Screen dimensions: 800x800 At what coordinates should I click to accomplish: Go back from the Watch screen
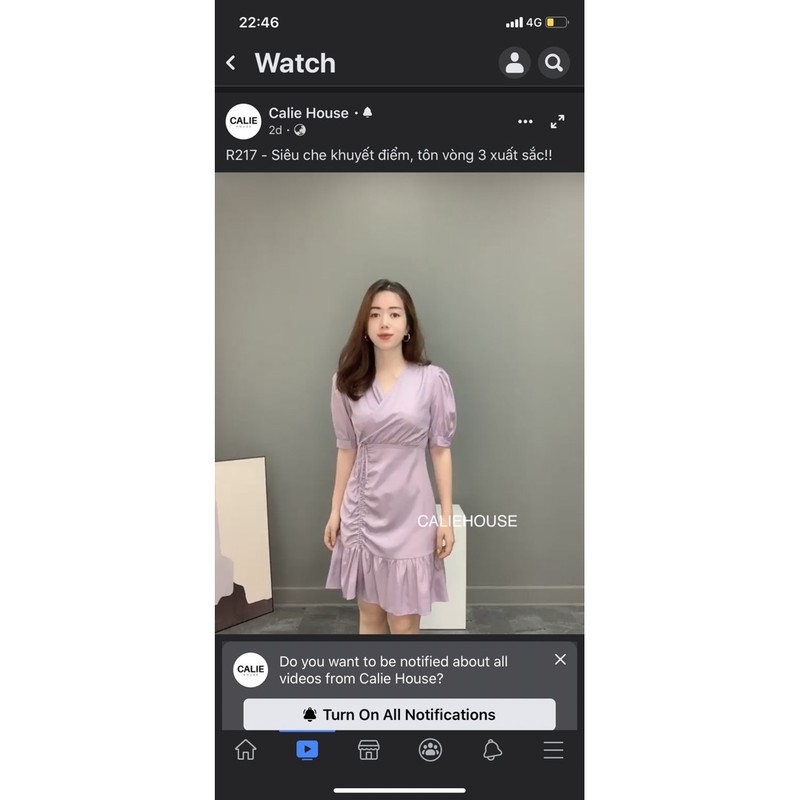click(231, 63)
